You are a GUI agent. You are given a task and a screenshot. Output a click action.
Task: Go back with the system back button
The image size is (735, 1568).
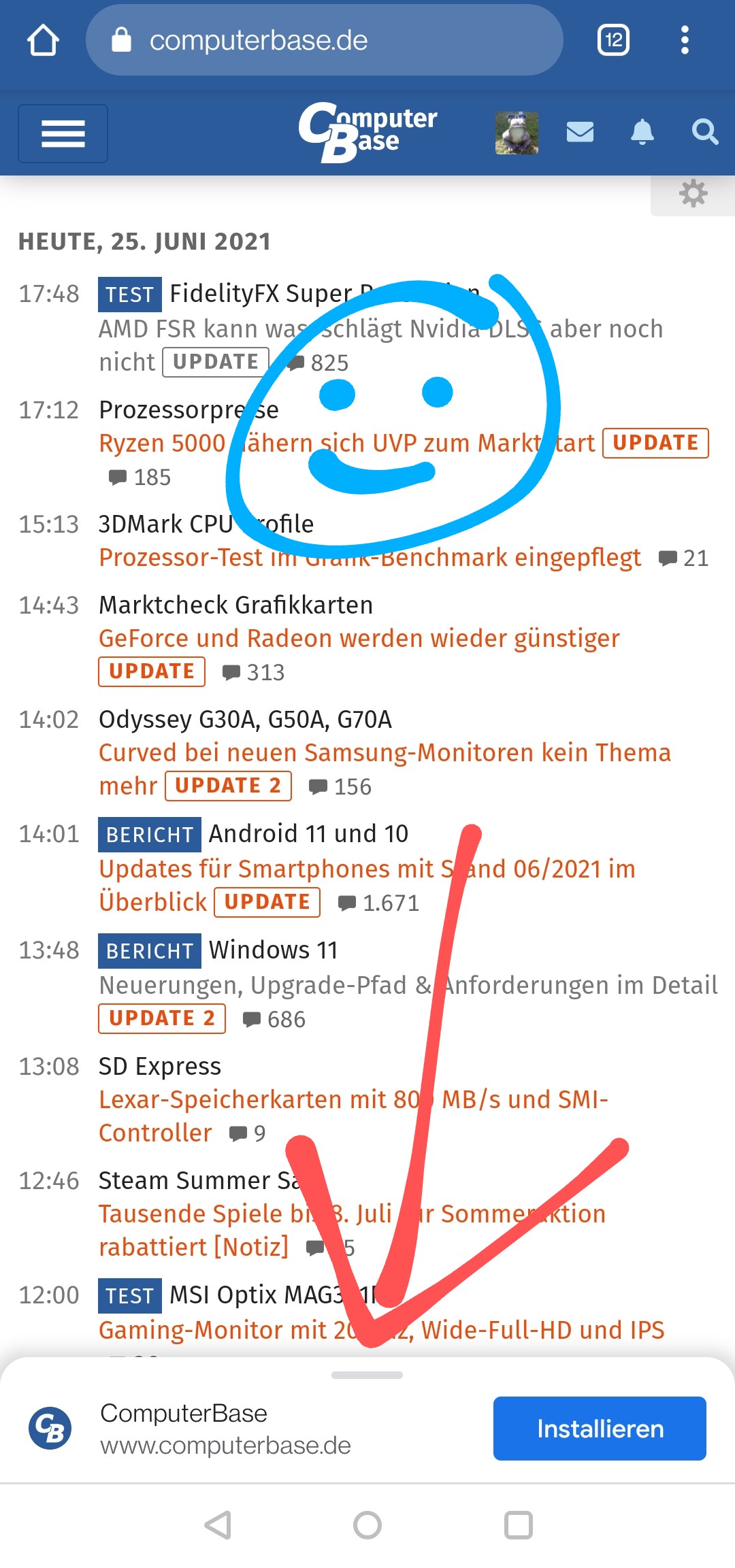click(218, 1525)
